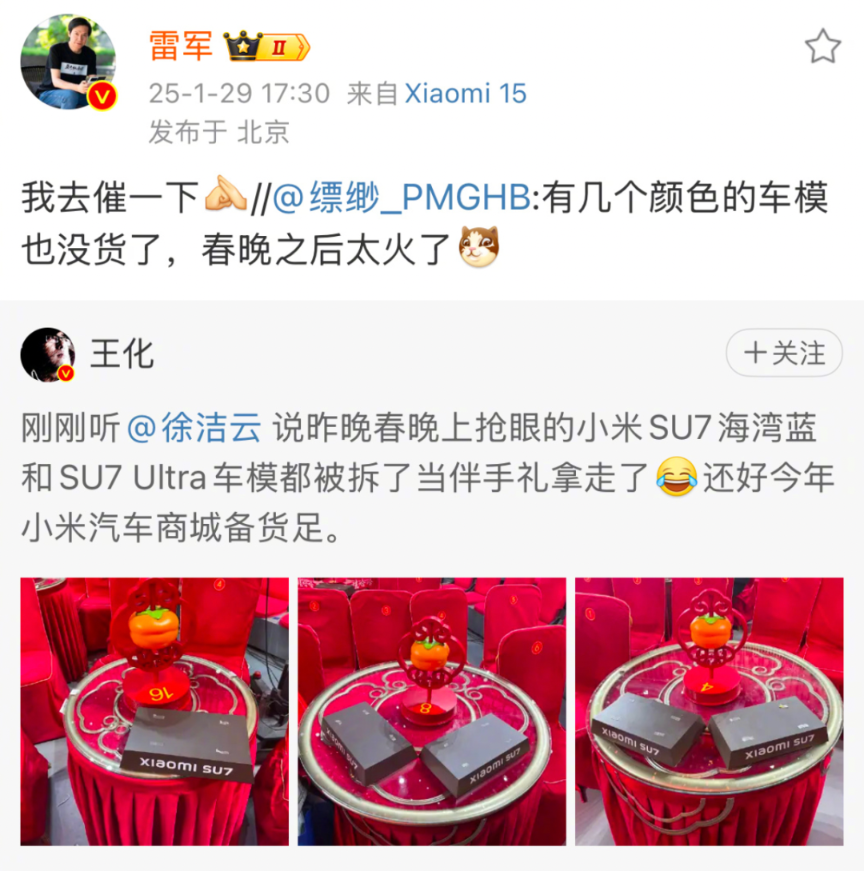The height and width of the screenshot is (871, 864).
Task: Open the photo with table number 4
Action: pyautogui.click(x=708, y=711)
